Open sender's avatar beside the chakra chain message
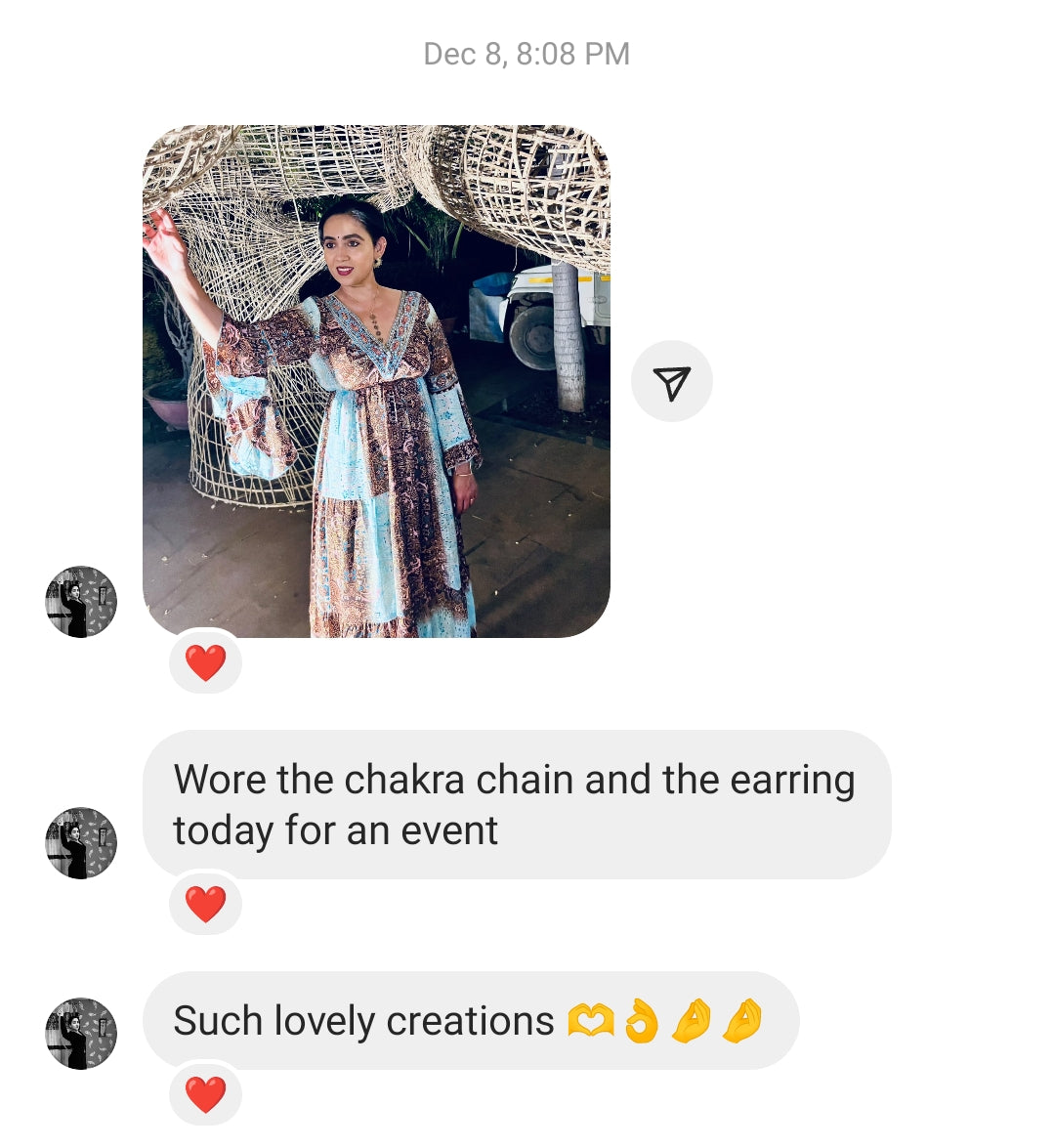Viewport: 1053px width, 1148px height. click(x=81, y=843)
